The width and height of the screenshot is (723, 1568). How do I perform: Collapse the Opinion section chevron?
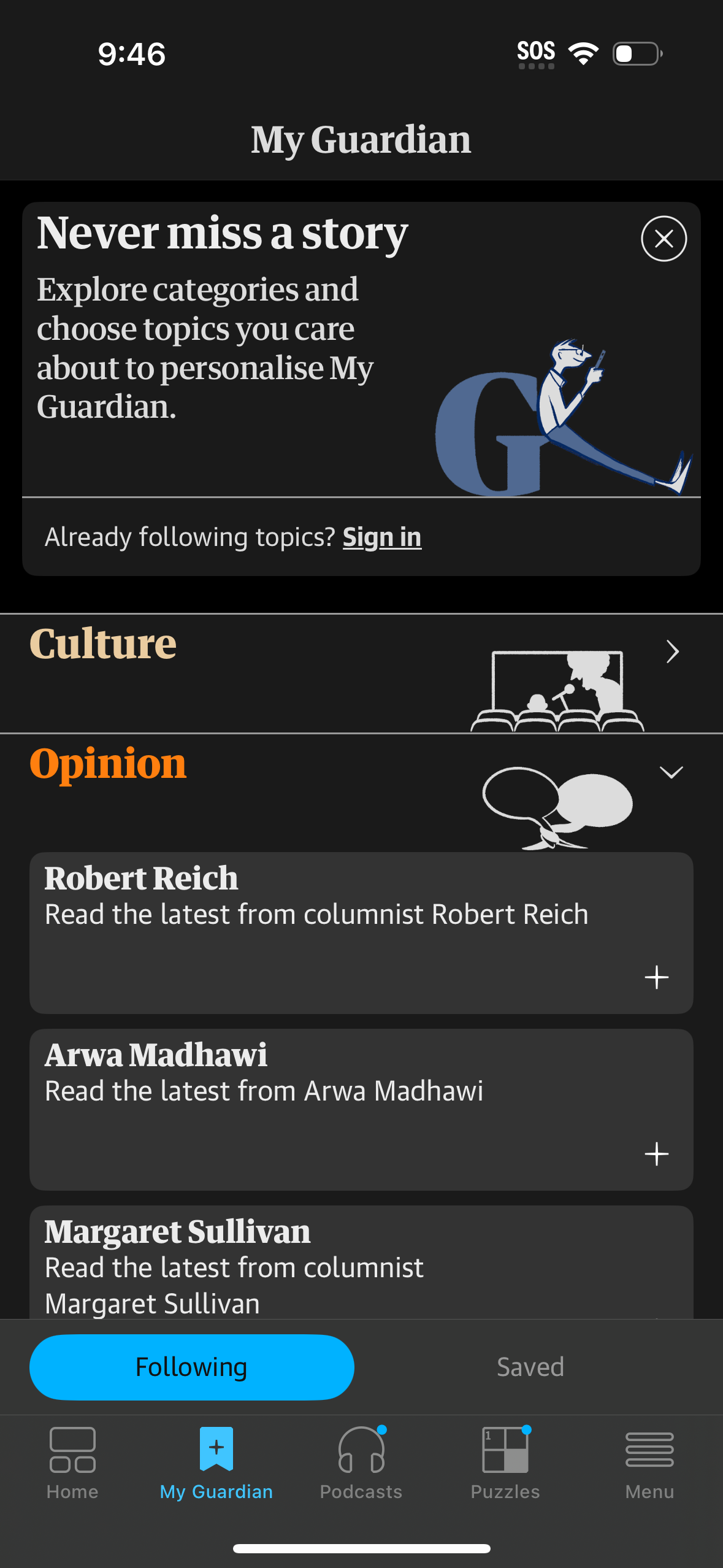(x=672, y=772)
